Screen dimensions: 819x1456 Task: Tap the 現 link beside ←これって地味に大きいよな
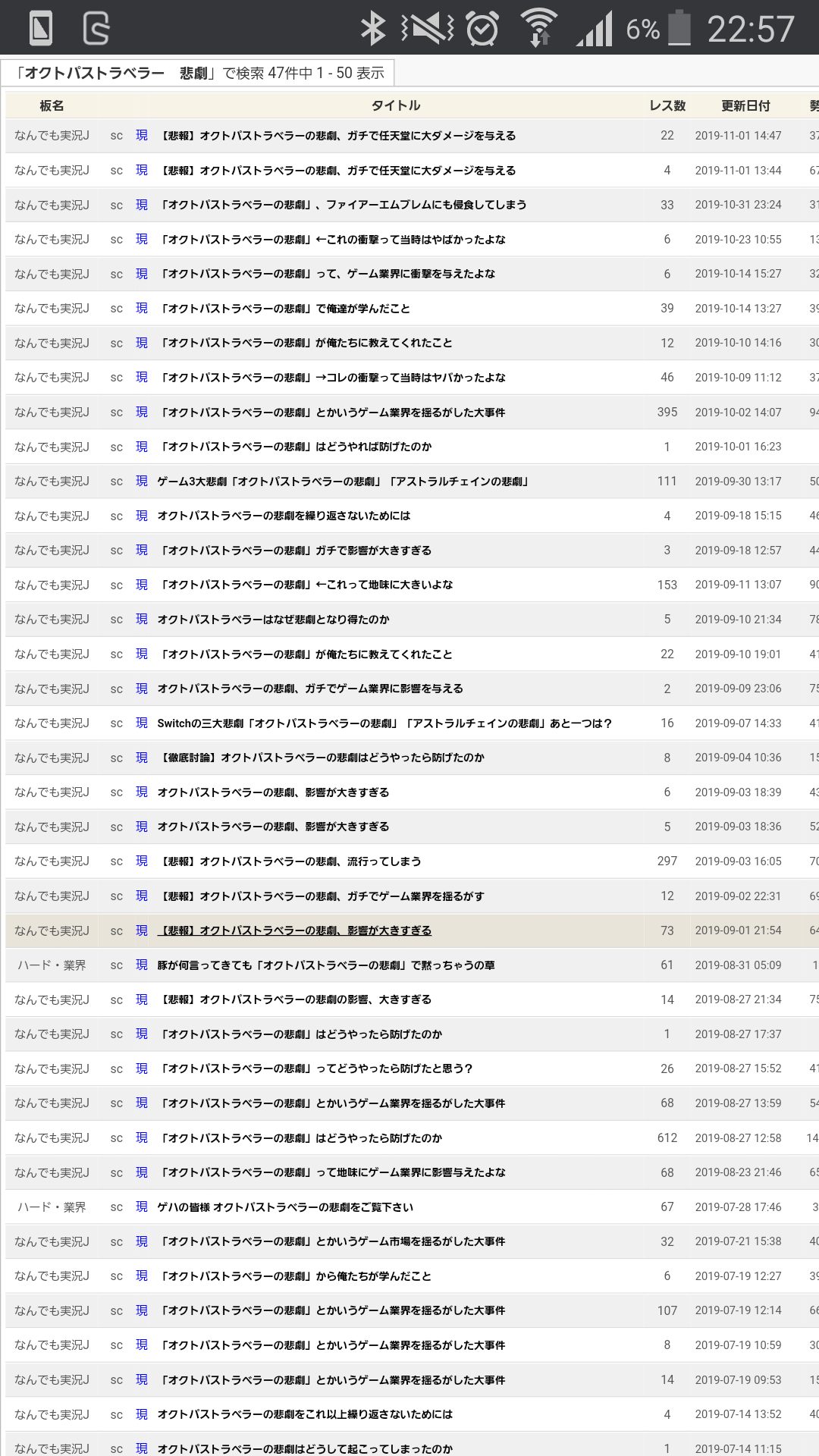142,585
